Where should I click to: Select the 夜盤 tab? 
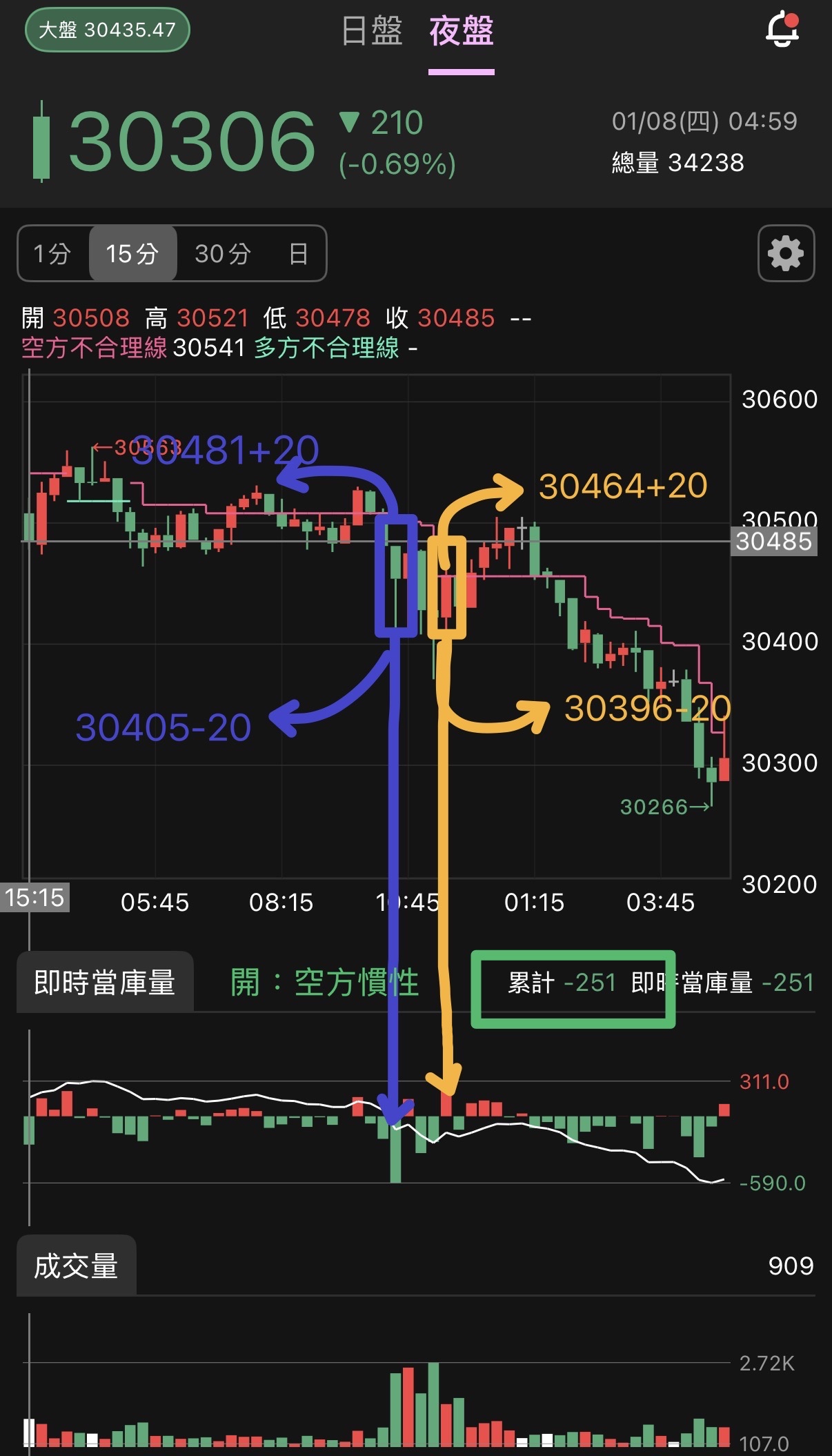[x=461, y=32]
